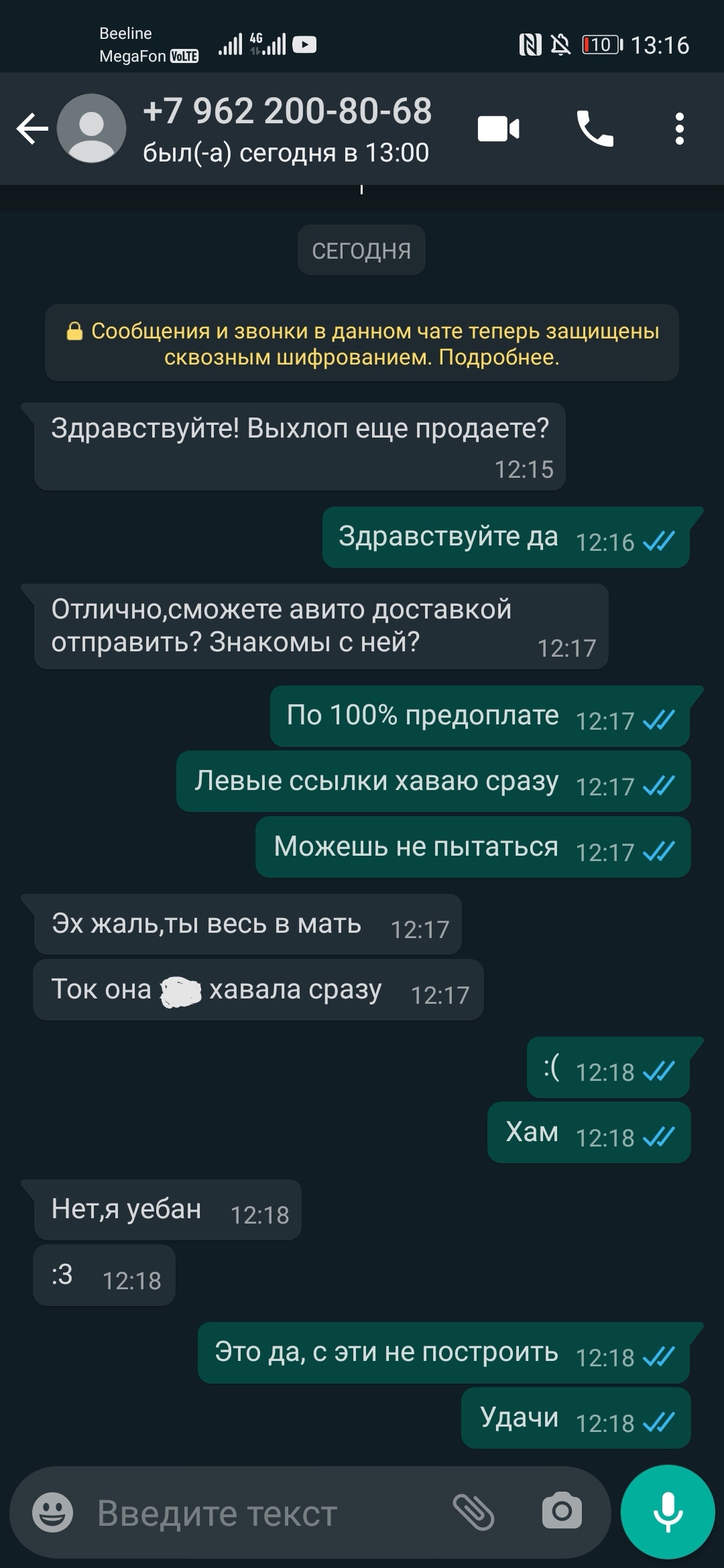Viewport: 724px width, 1568px height.
Task: Start a voice call
Action: pyautogui.click(x=595, y=129)
